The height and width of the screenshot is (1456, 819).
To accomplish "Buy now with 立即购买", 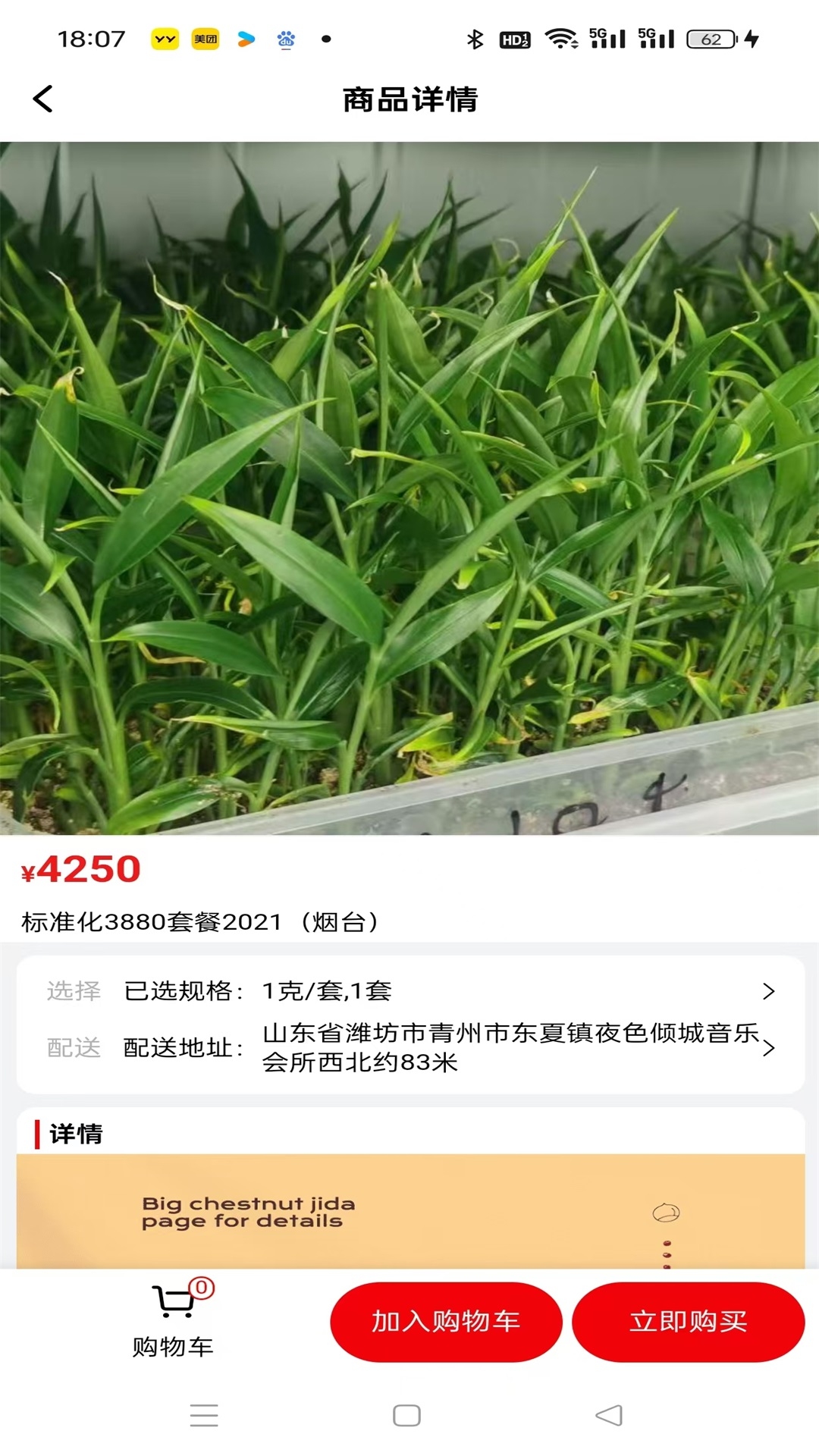I will click(x=688, y=1322).
